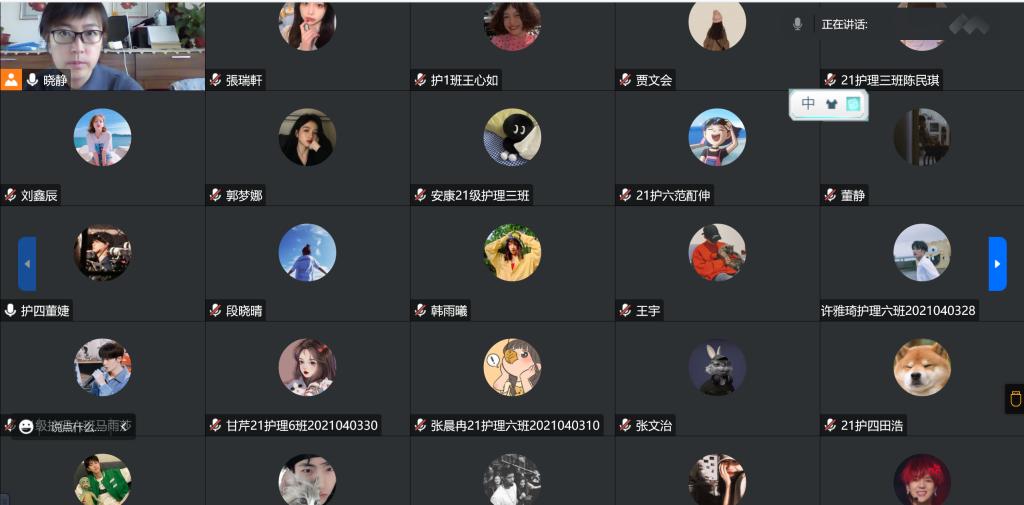Collapse the chat input bar arrow
This screenshot has width=1024, height=505.
pyautogui.click(x=126, y=427)
